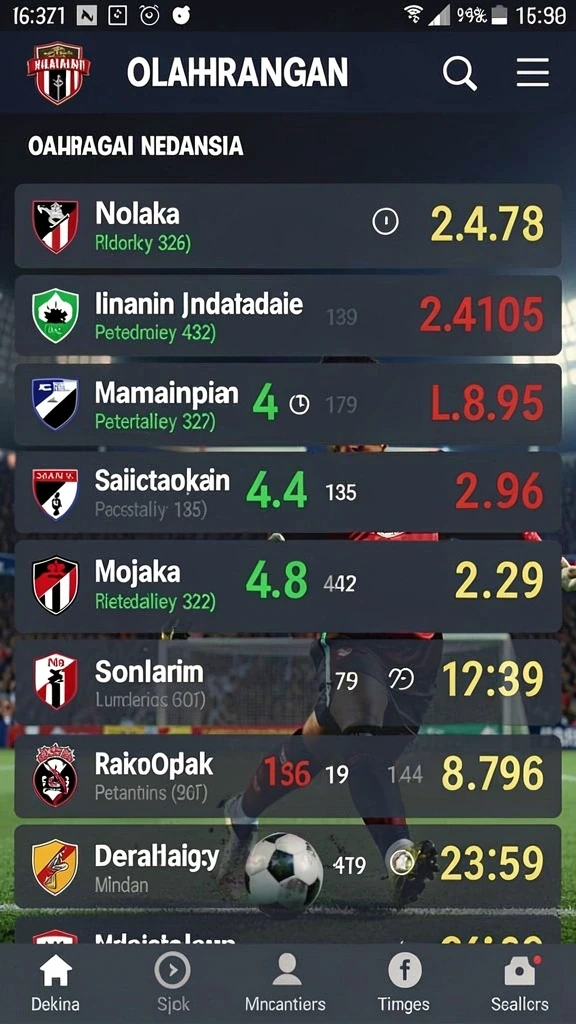This screenshot has height=1024, width=576.
Task: Switch to the Dekina home tab
Action: (56, 983)
